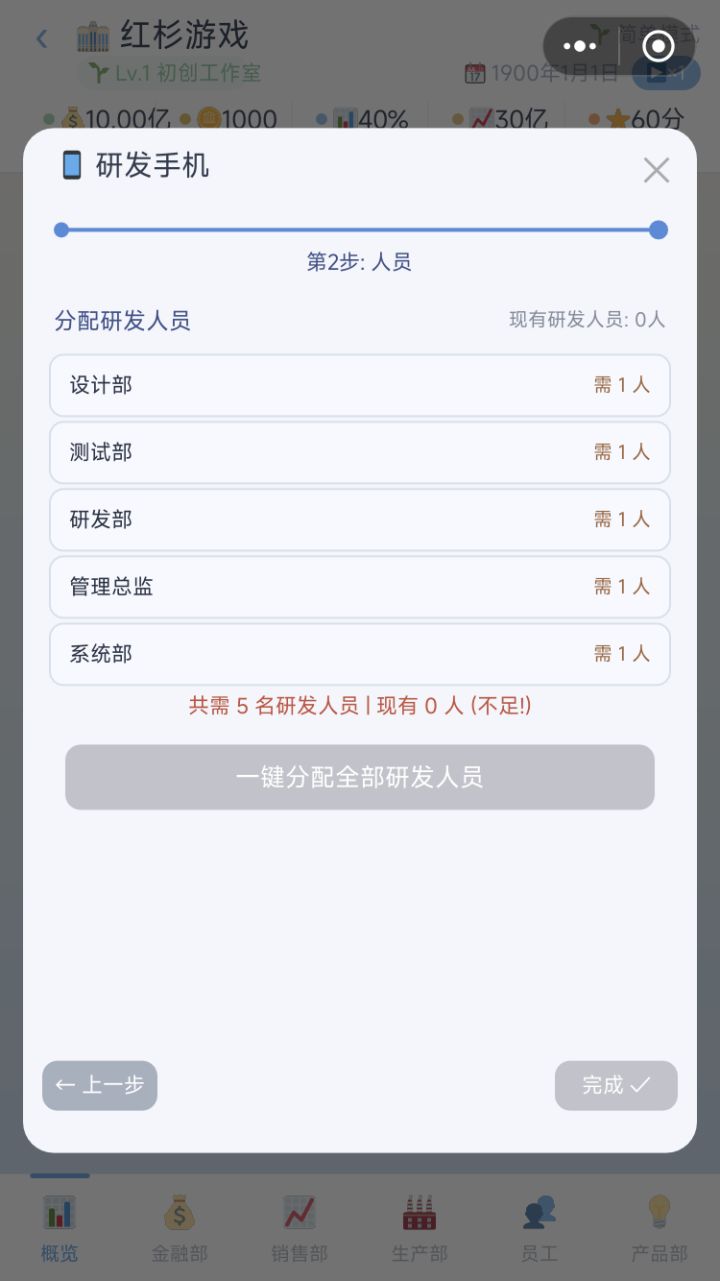Screen dimensions: 720x1281
Task: Switch to the 概览 tab
Action: pos(60,1225)
